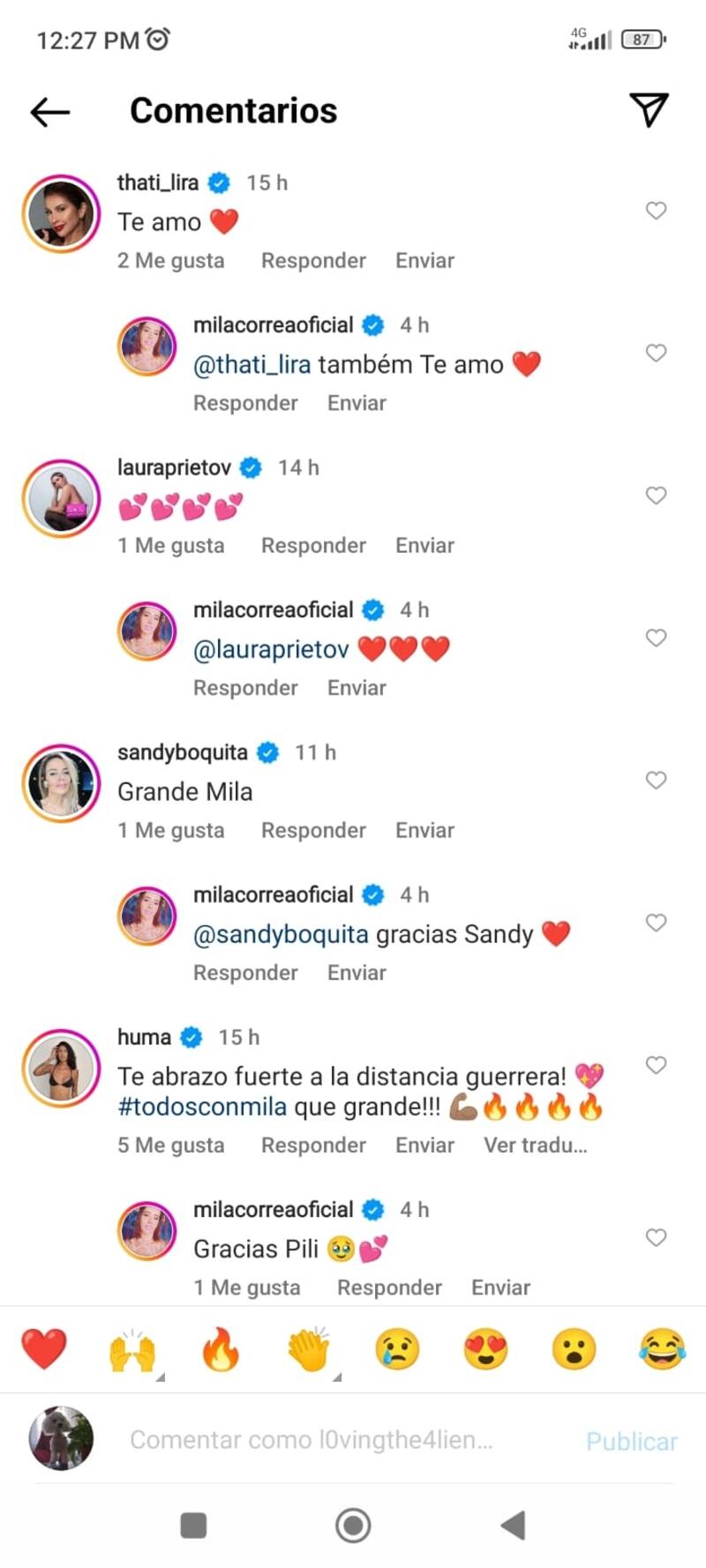Like sandyboquita's "Grande Mila" comment
The width and height of the screenshot is (706, 1568).
[656, 780]
